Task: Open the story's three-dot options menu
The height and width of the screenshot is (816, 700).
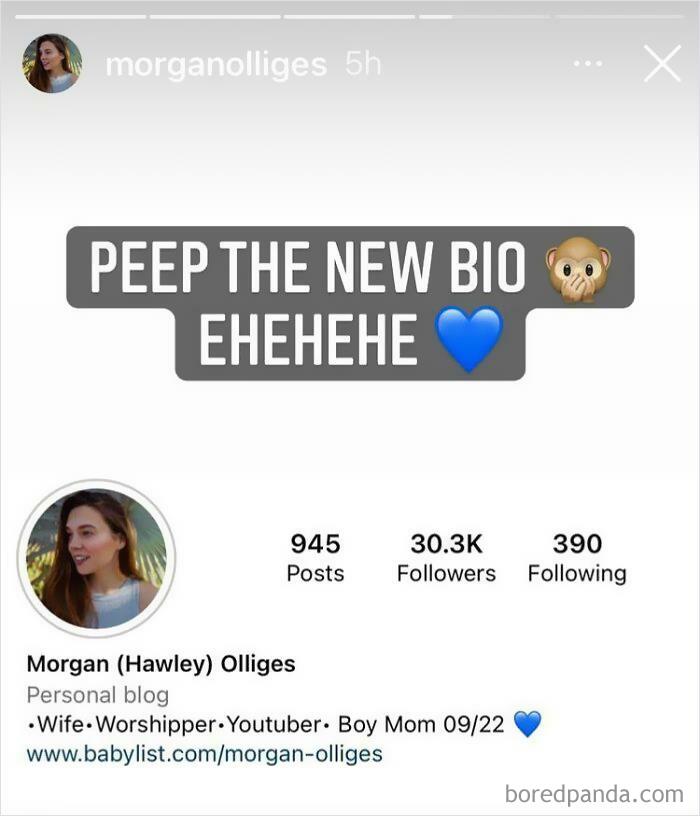Action: click(x=587, y=64)
